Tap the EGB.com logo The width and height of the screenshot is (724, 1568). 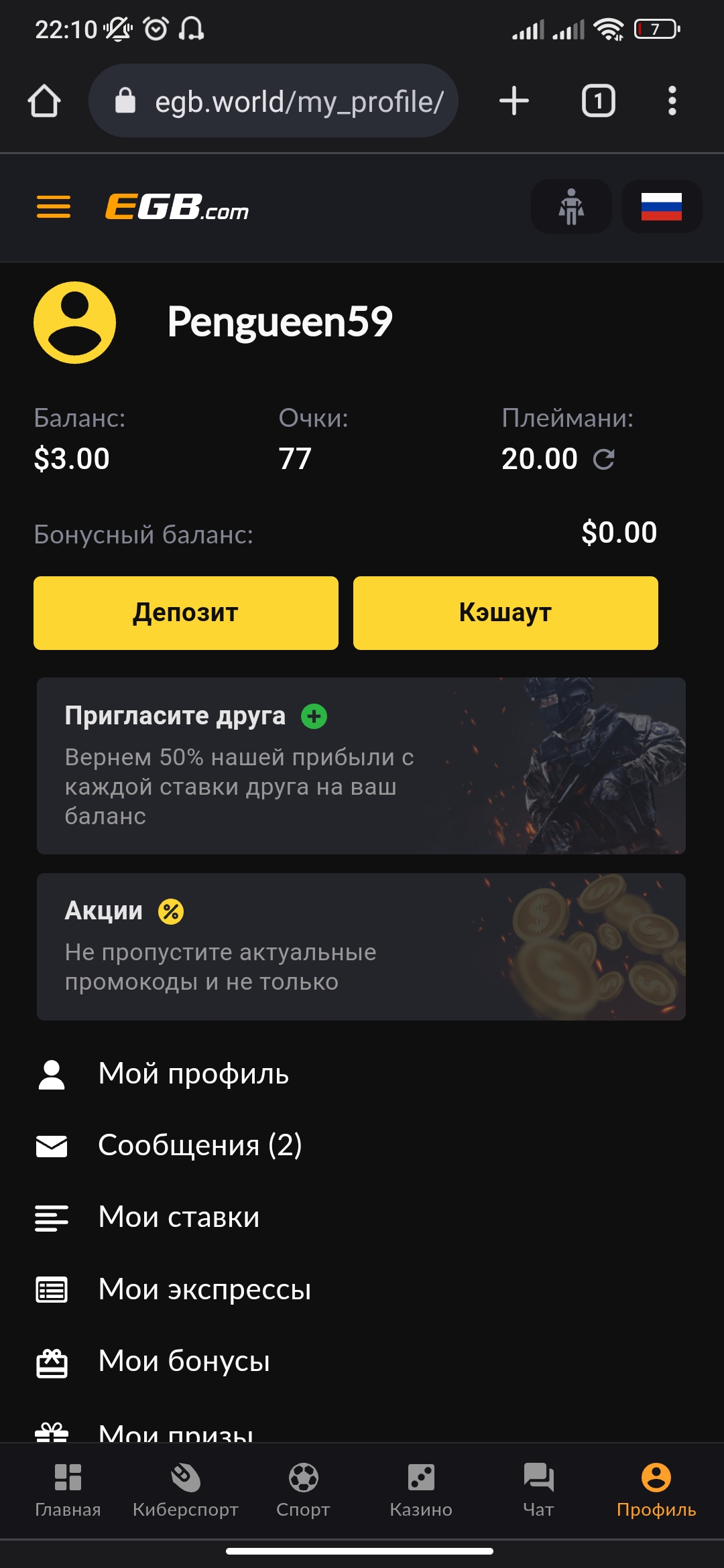pos(177,208)
